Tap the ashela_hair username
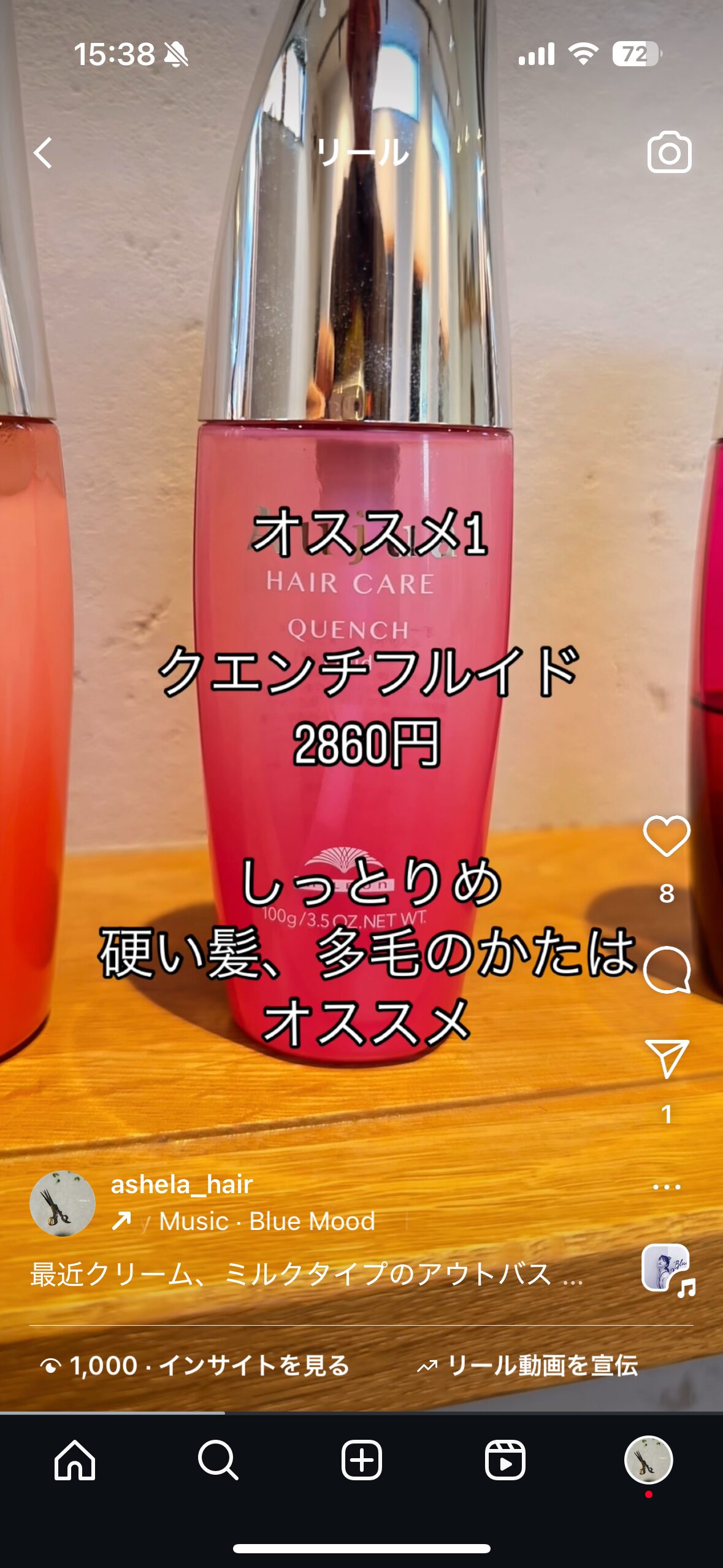723x1568 pixels. (182, 1184)
